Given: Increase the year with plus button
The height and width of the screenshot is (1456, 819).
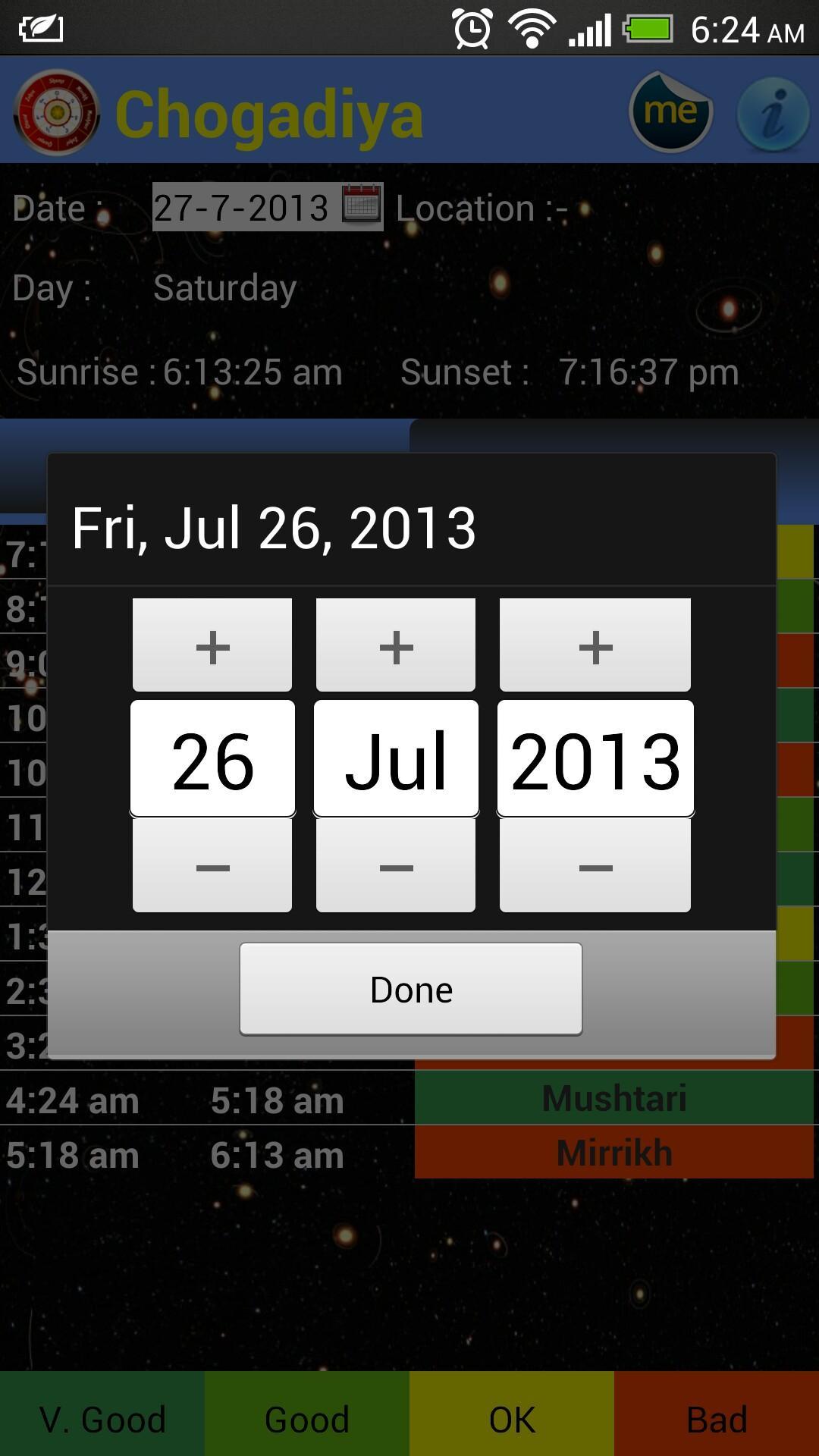Looking at the screenshot, I should tap(595, 645).
